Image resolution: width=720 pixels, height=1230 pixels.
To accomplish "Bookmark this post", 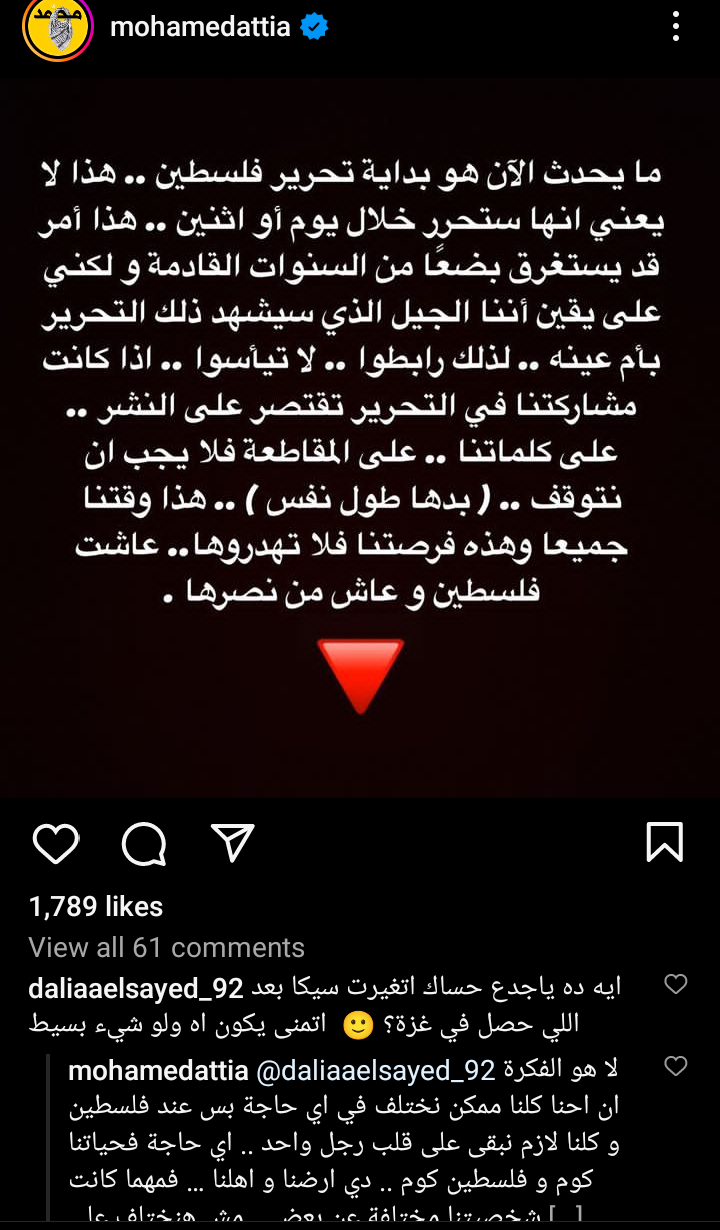I will tap(665, 842).
